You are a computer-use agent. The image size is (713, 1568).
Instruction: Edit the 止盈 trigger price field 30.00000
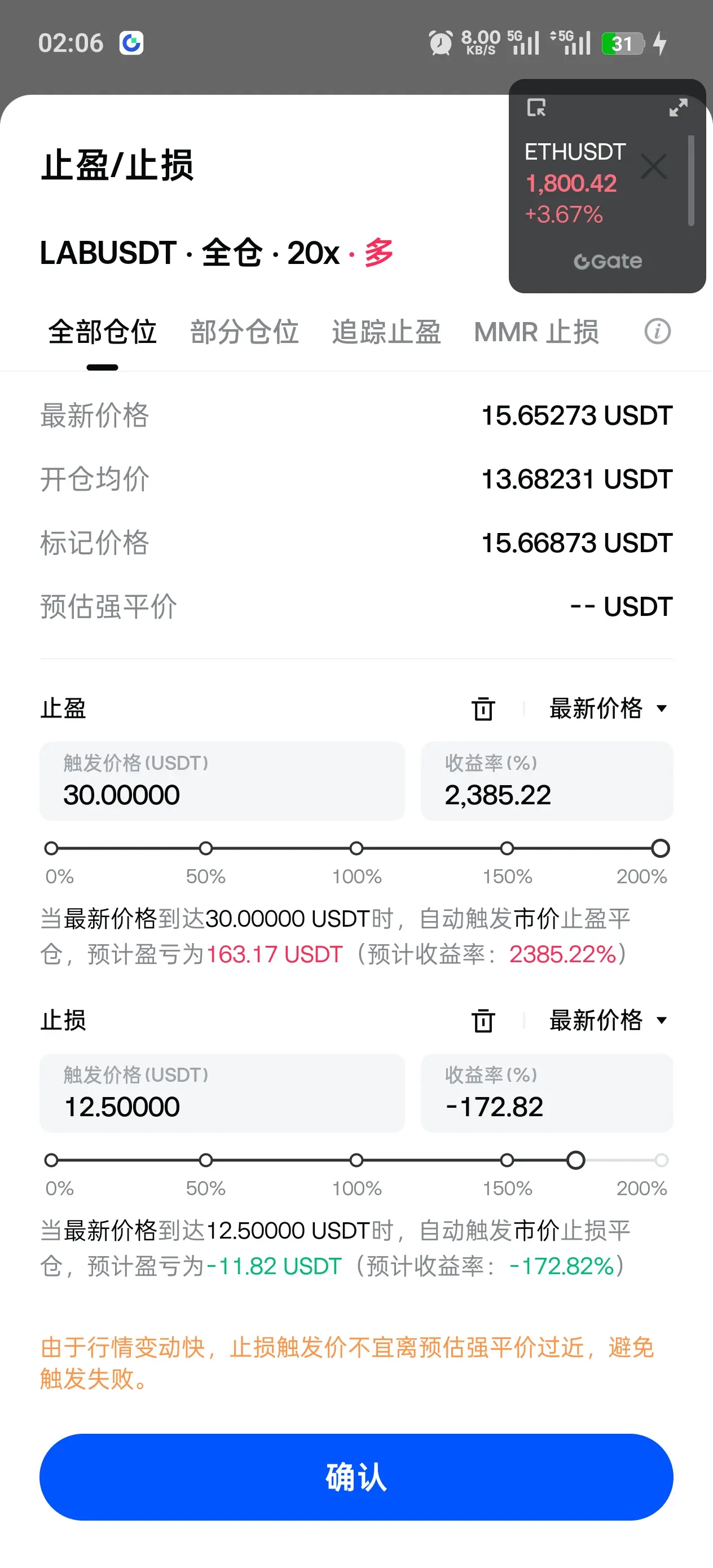point(222,781)
